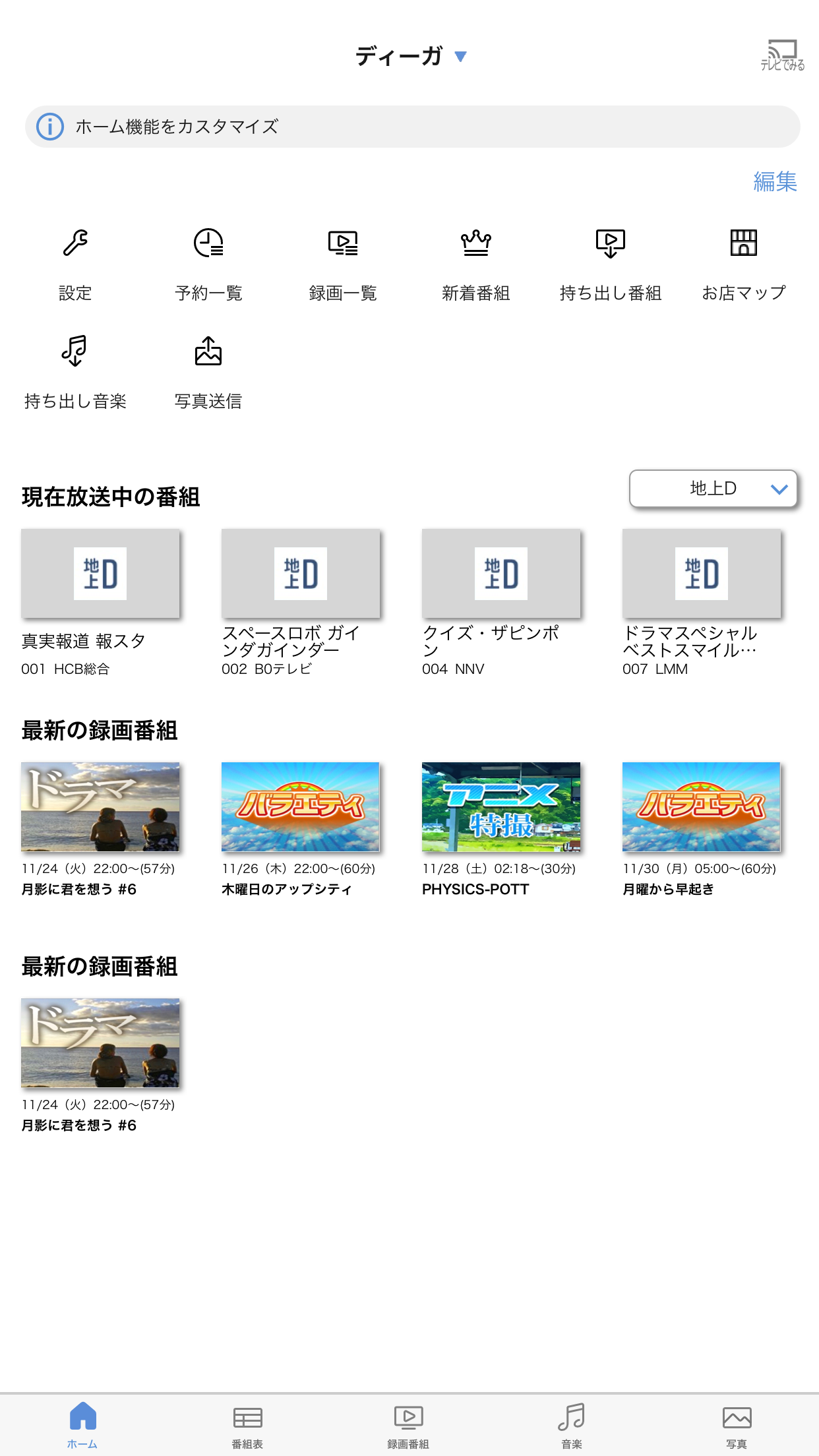
Task: Select the クイズ・ザピンポン live program
Action: coord(502,573)
